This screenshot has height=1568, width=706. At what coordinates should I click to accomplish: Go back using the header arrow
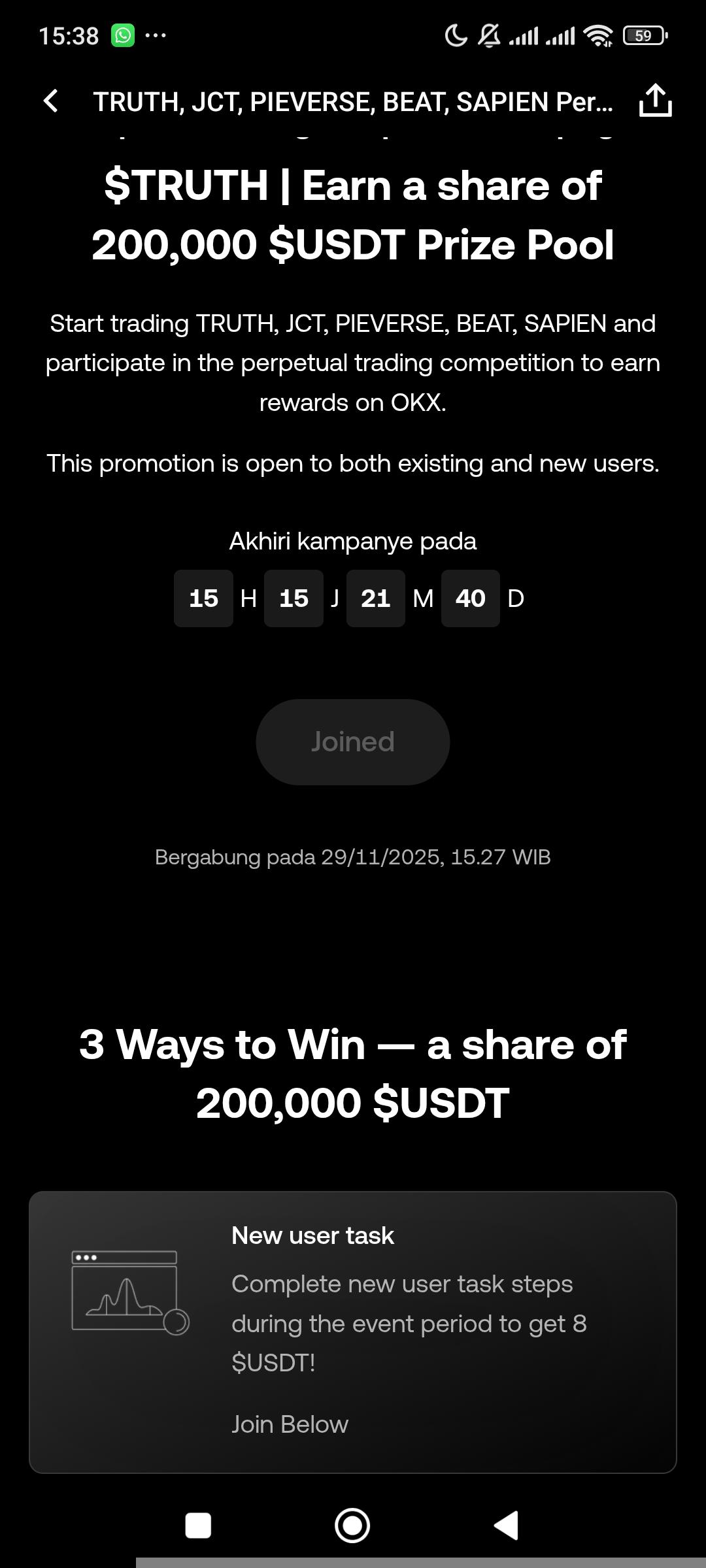coord(51,101)
